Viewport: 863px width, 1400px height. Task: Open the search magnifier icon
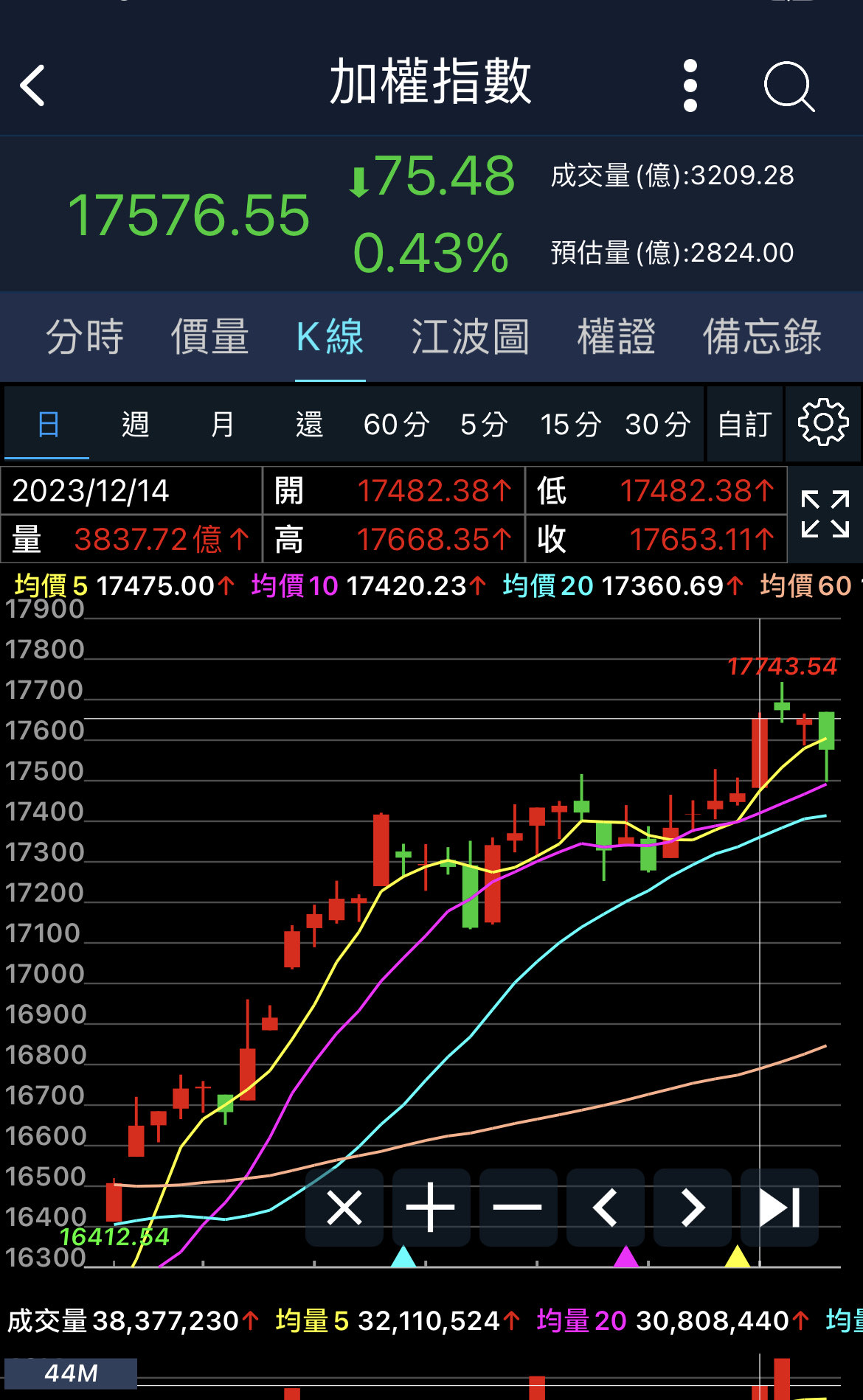(x=789, y=86)
